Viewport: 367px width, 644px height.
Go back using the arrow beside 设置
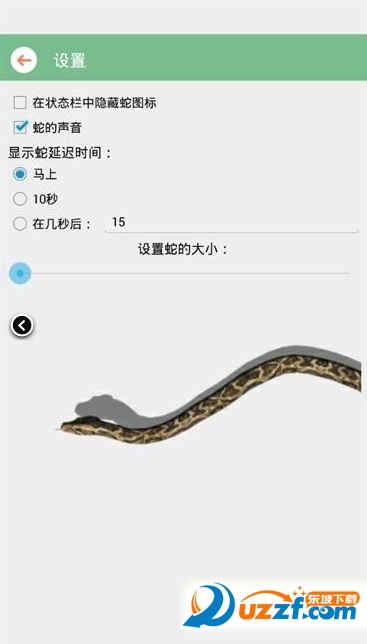click(x=24, y=60)
